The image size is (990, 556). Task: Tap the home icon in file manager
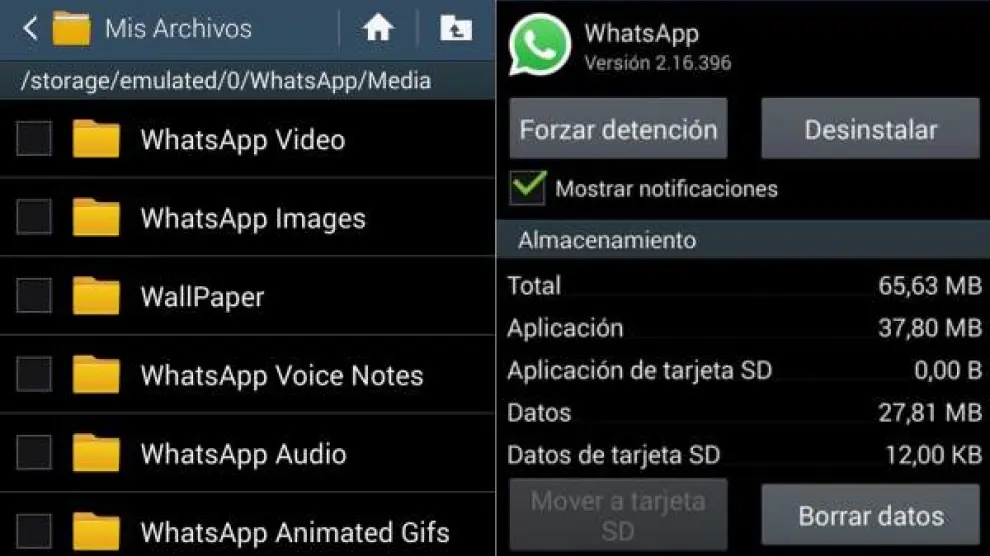(378, 29)
